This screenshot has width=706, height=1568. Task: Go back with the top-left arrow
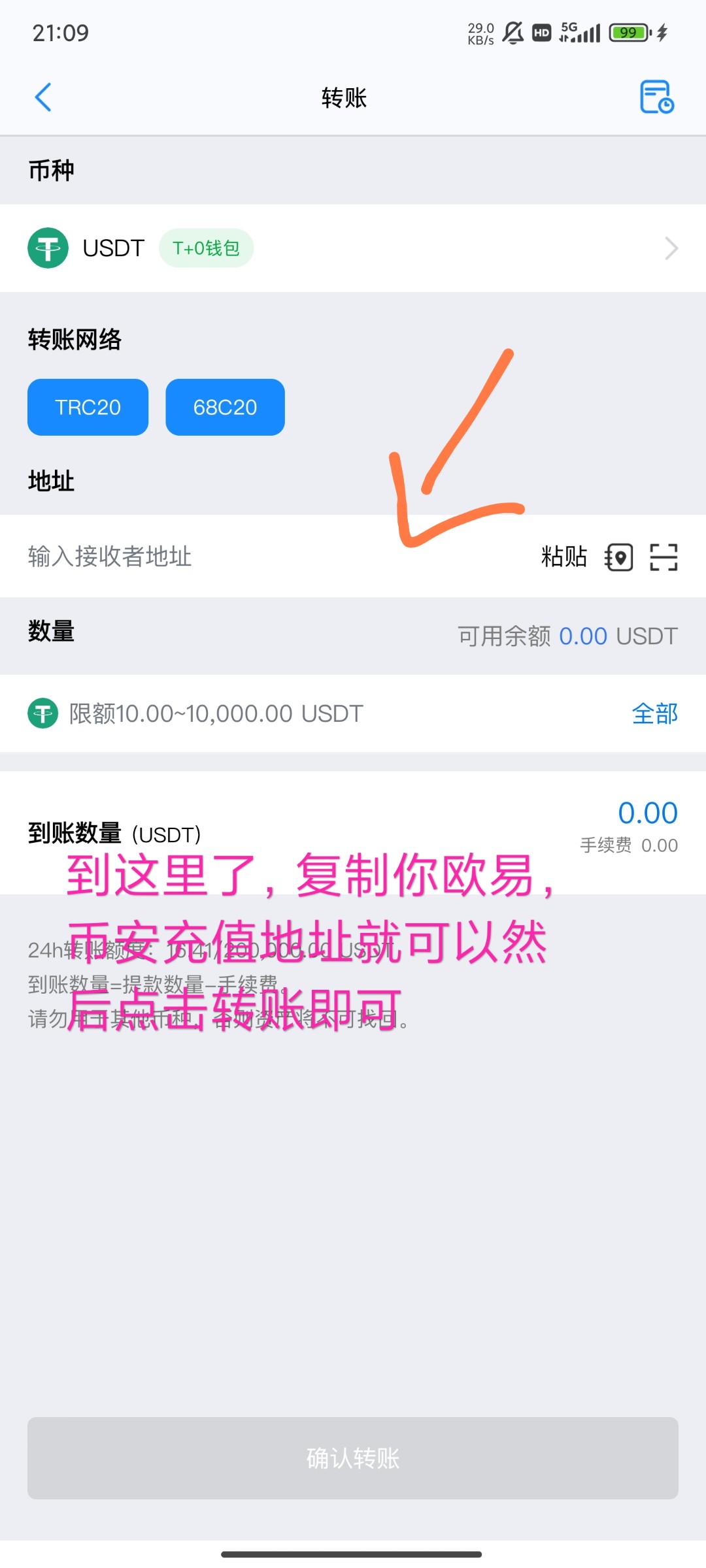[43, 98]
